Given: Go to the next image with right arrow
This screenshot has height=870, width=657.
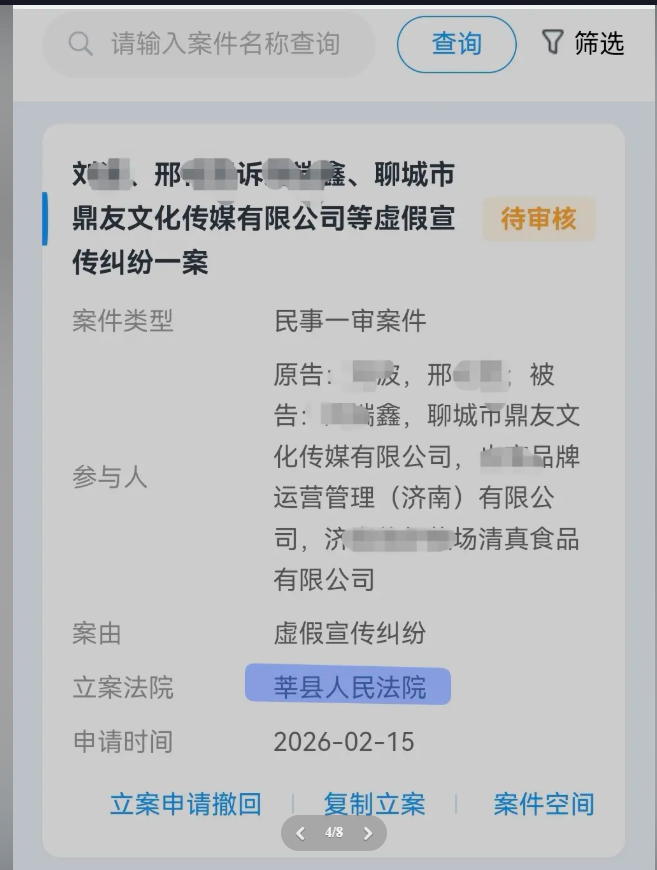Looking at the screenshot, I should (x=367, y=833).
